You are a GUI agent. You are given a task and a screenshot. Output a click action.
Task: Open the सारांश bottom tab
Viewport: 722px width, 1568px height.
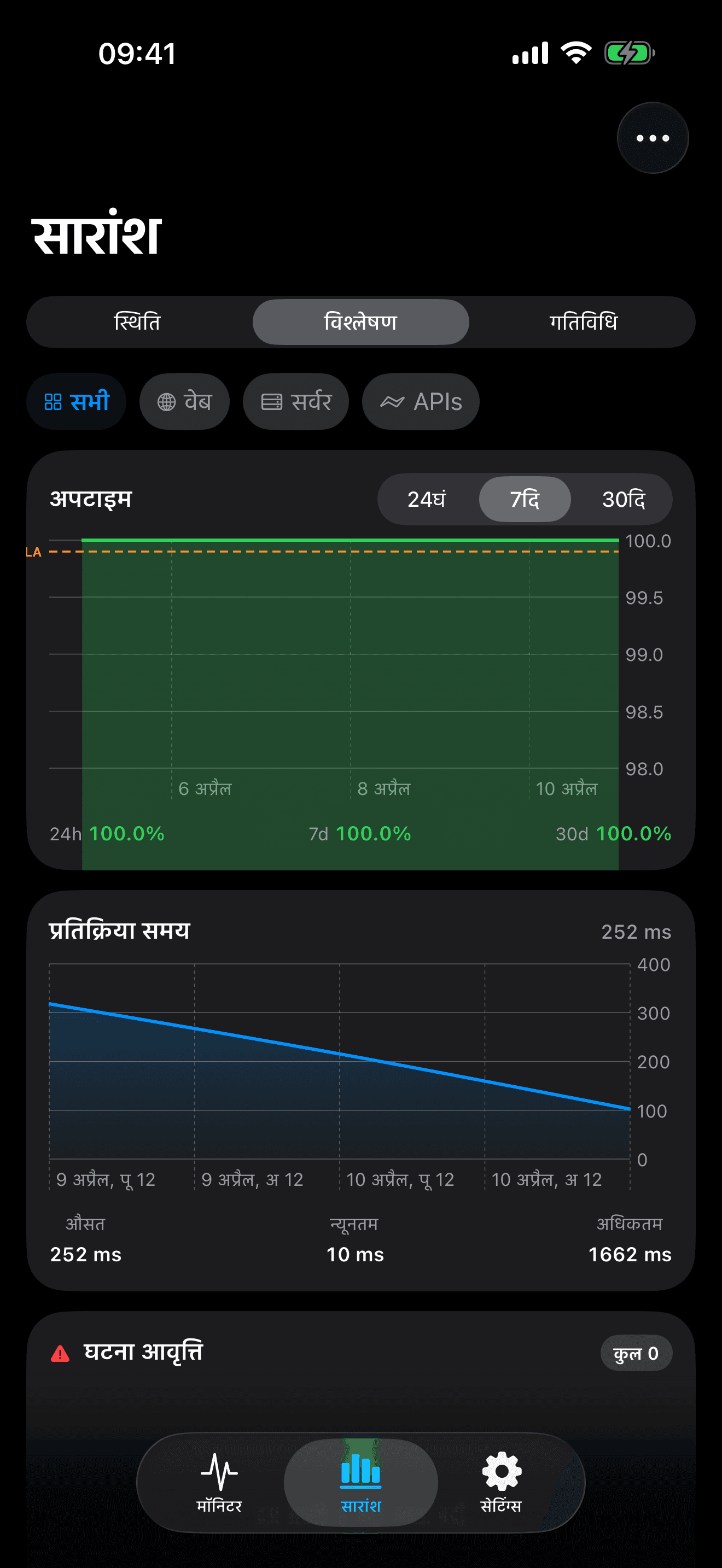click(361, 1483)
